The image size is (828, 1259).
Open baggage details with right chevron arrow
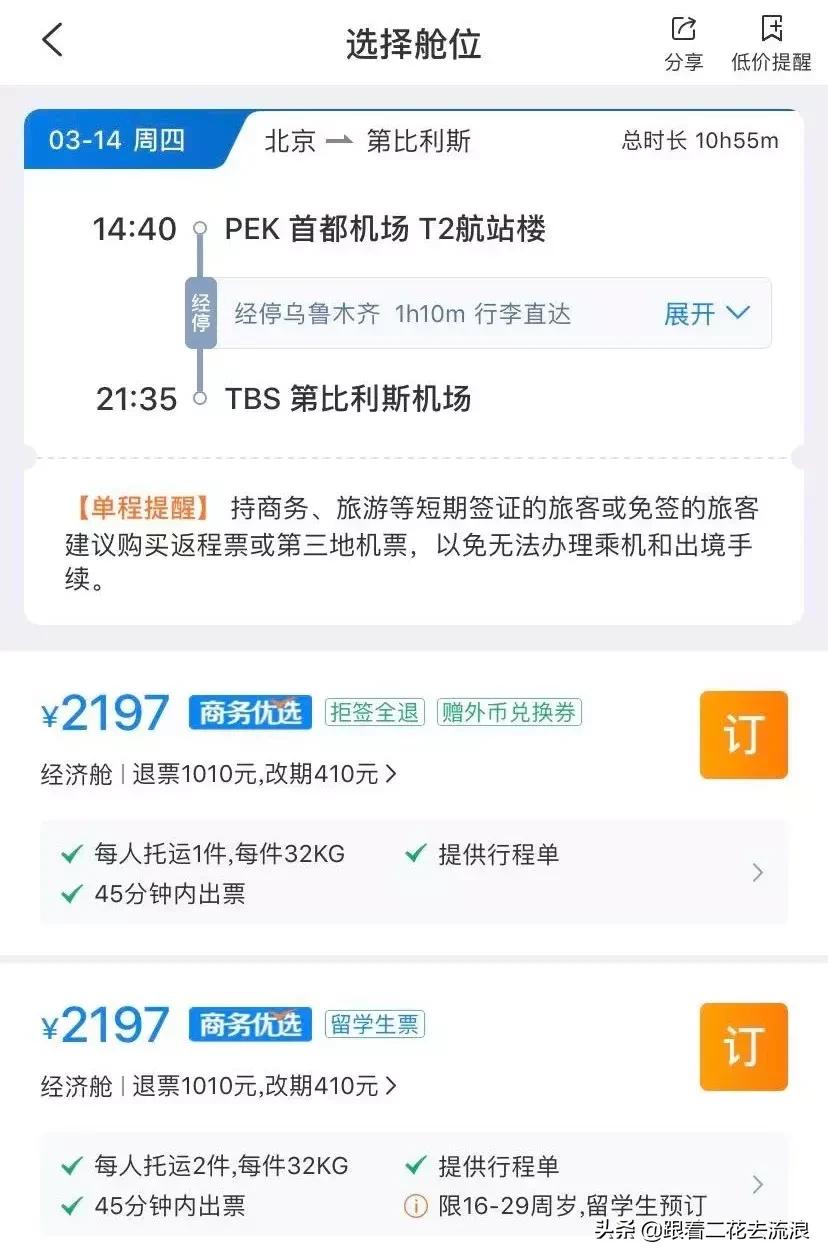pos(757,872)
